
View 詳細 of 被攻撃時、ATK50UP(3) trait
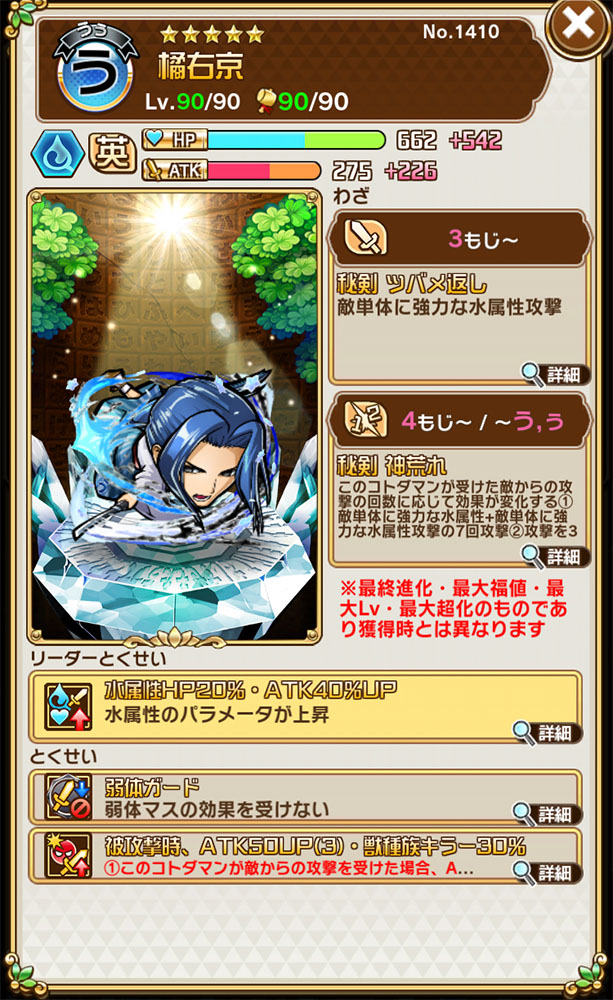(x=548, y=871)
